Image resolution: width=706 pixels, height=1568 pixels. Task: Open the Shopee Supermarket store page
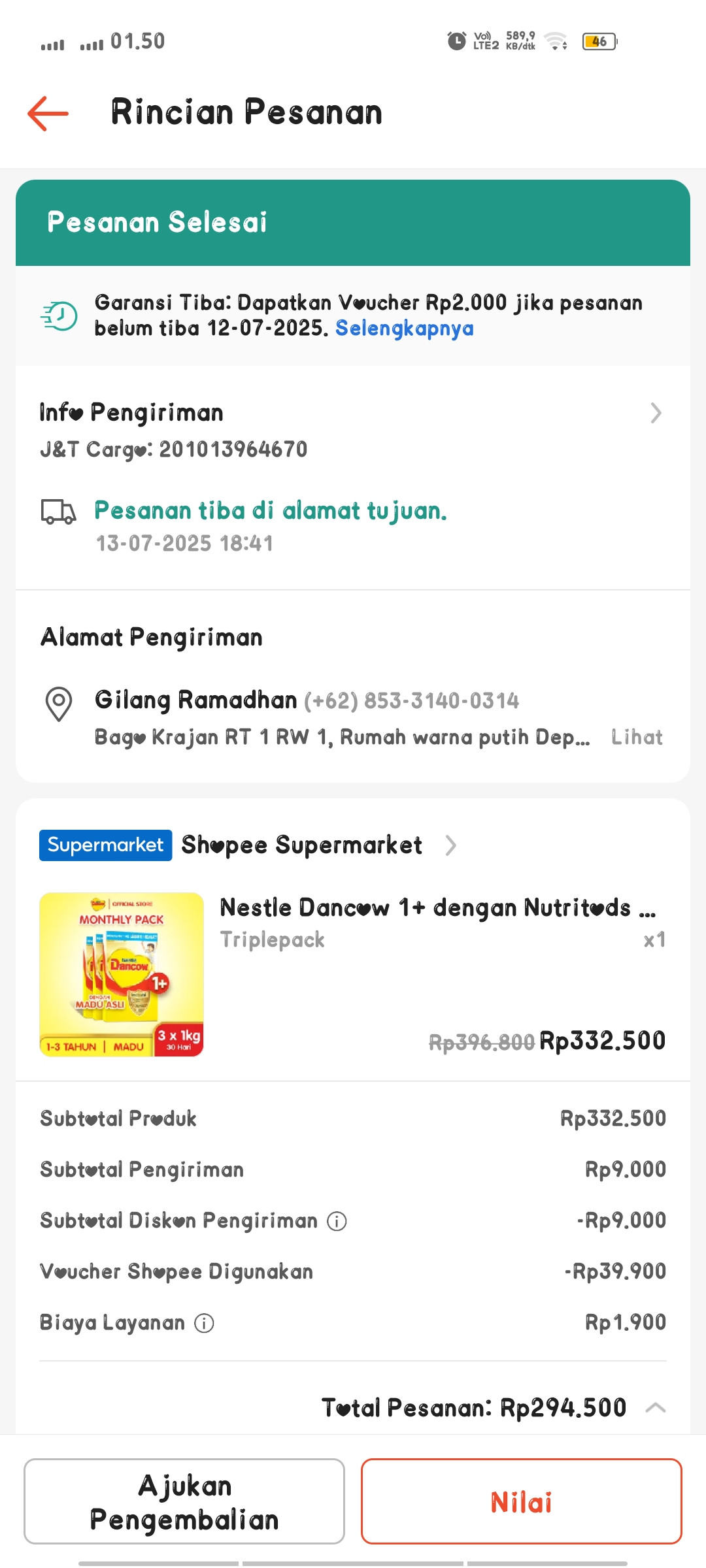point(302,845)
